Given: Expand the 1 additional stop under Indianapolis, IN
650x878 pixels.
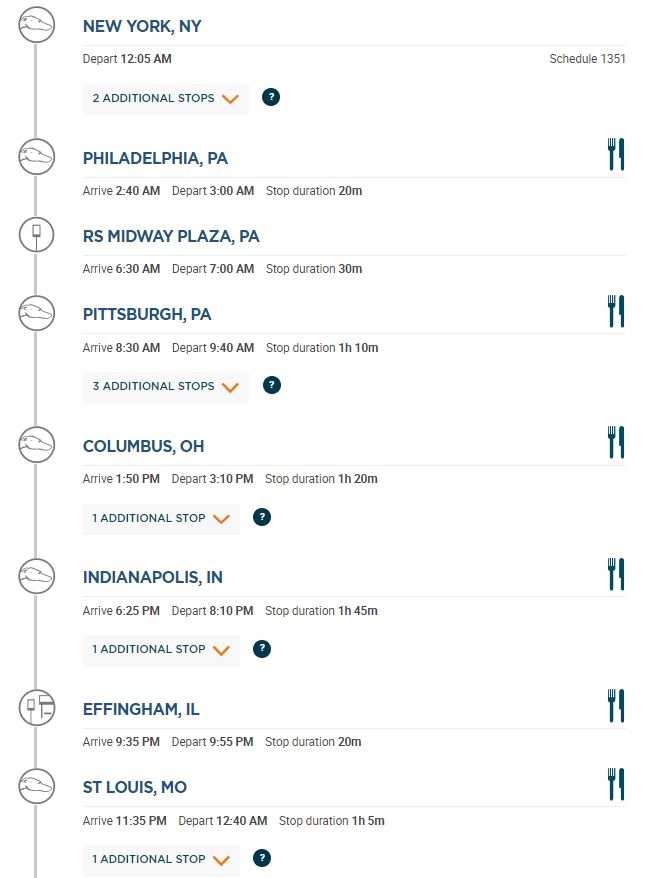Looking at the screenshot, I should pyautogui.click(x=161, y=650).
